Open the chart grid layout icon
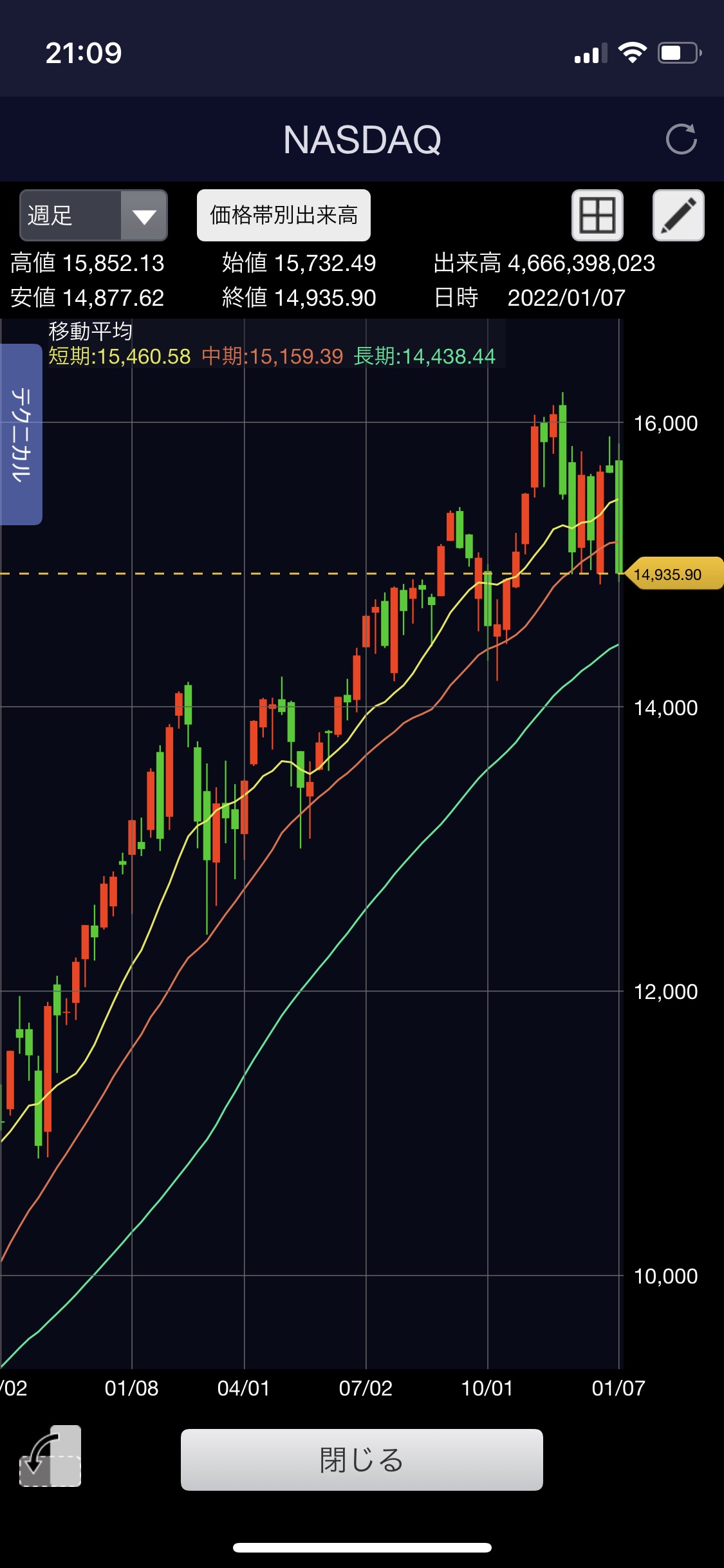This screenshot has width=724, height=1568. click(597, 216)
